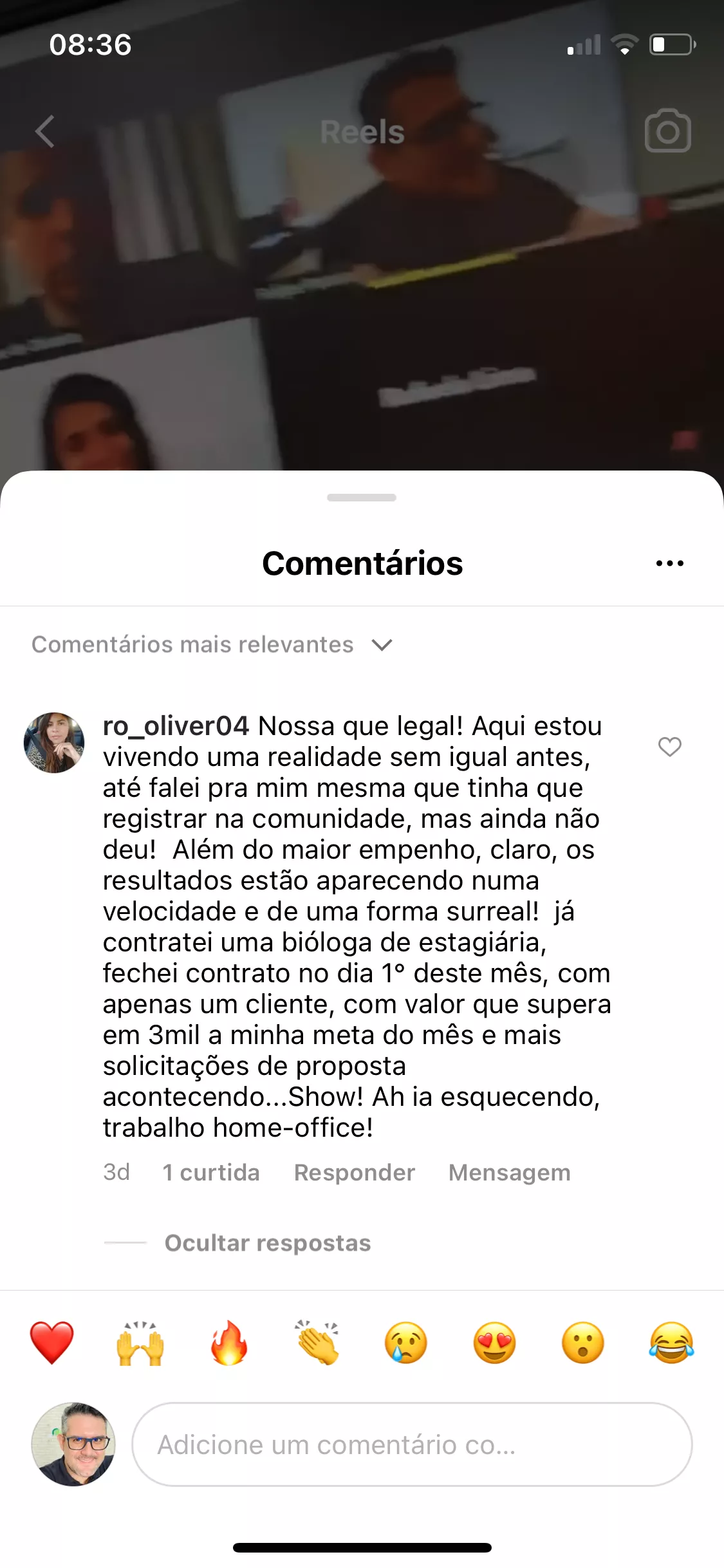Tap Responder under ro_oliver04's comment
The width and height of the screenshot is (724, 1568).
coord(354,1172)
